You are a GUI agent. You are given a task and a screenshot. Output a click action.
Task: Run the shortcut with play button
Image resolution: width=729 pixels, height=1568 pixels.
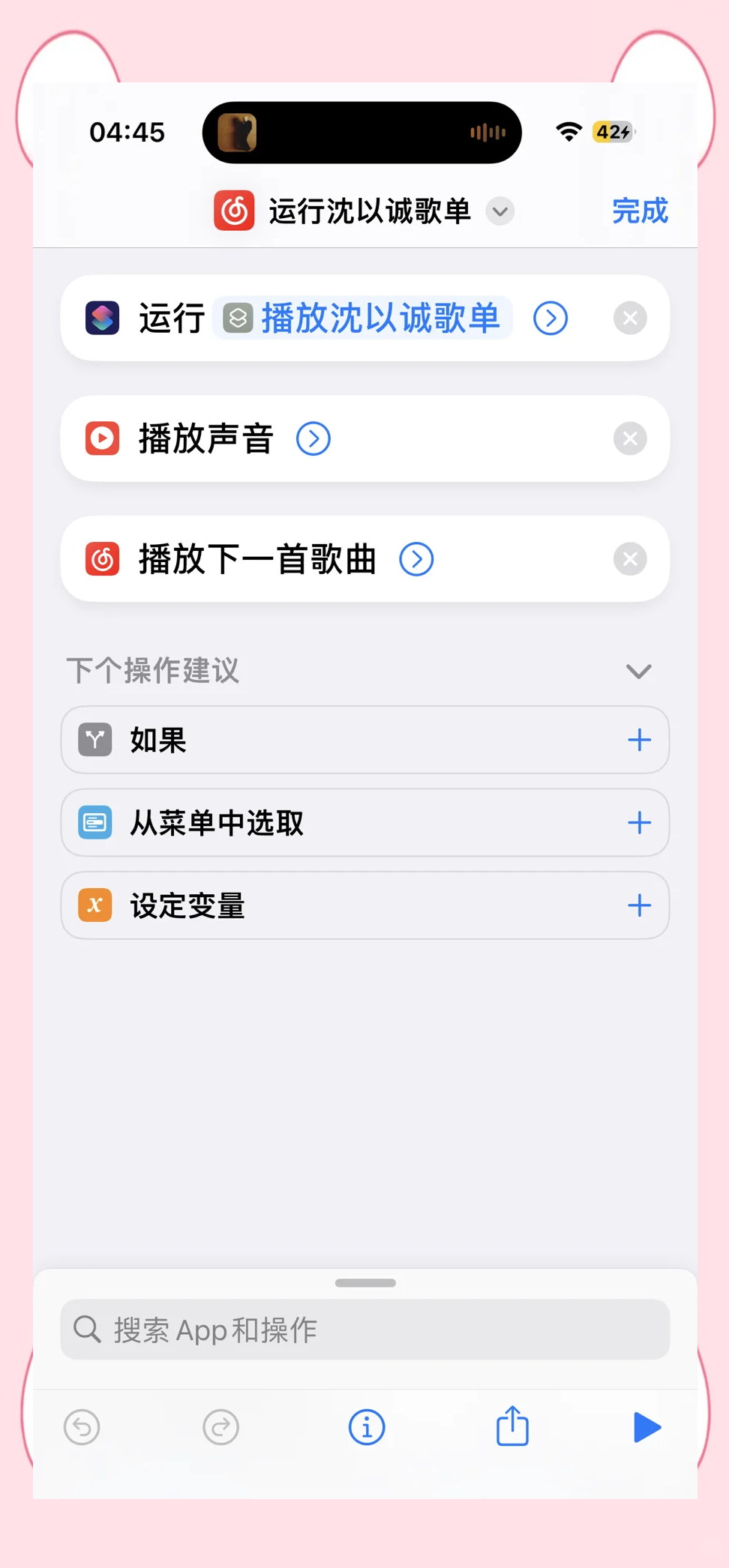pos(647,1427)
